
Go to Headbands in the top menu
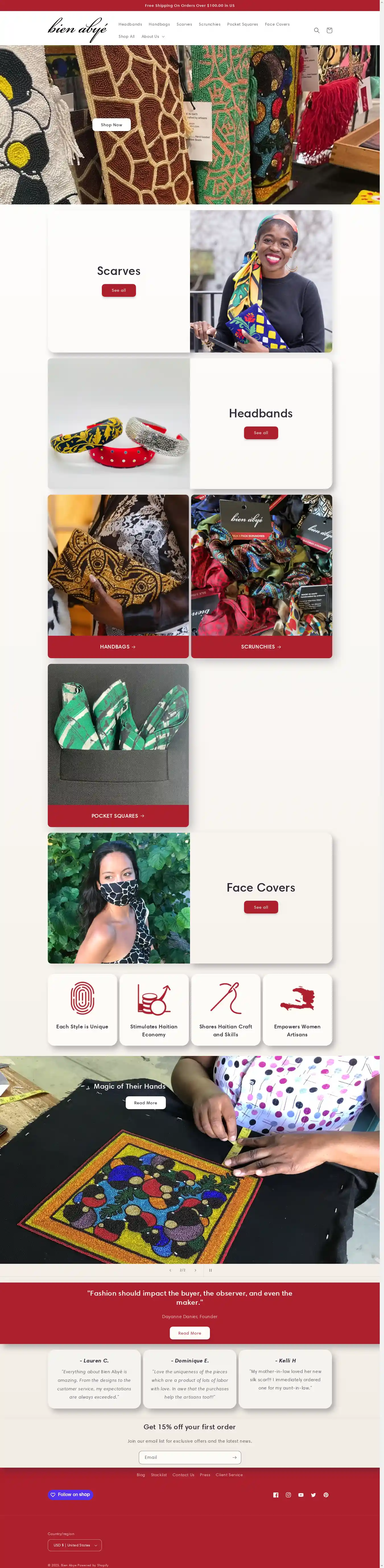130,24
